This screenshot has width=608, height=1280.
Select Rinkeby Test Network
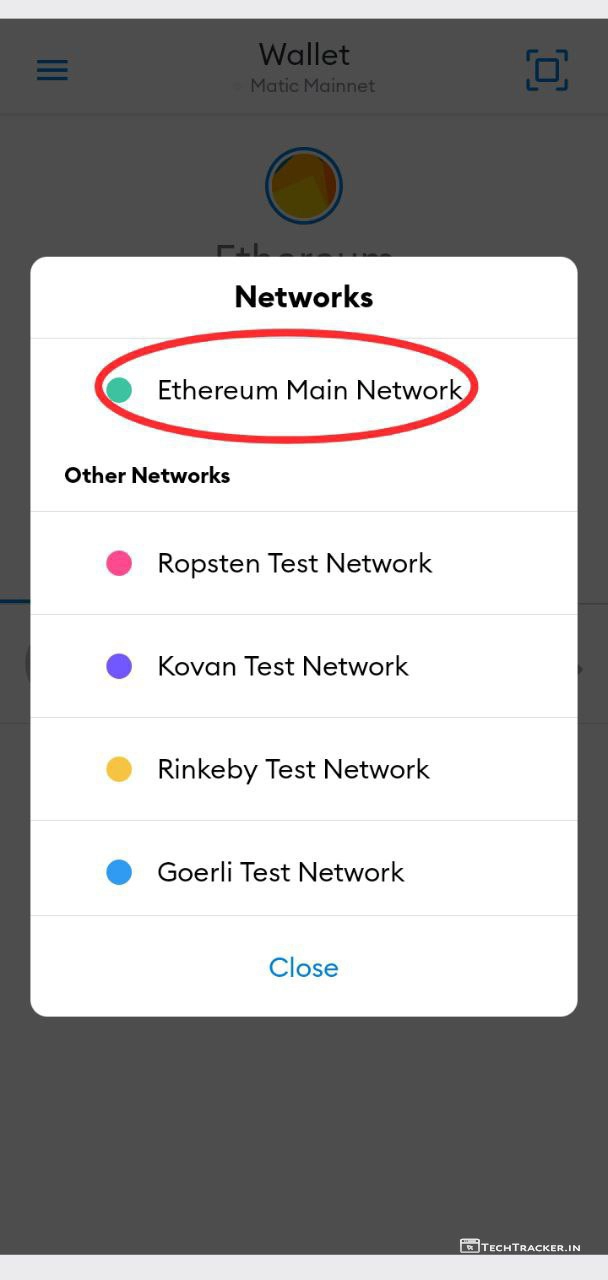pos(293,769)
